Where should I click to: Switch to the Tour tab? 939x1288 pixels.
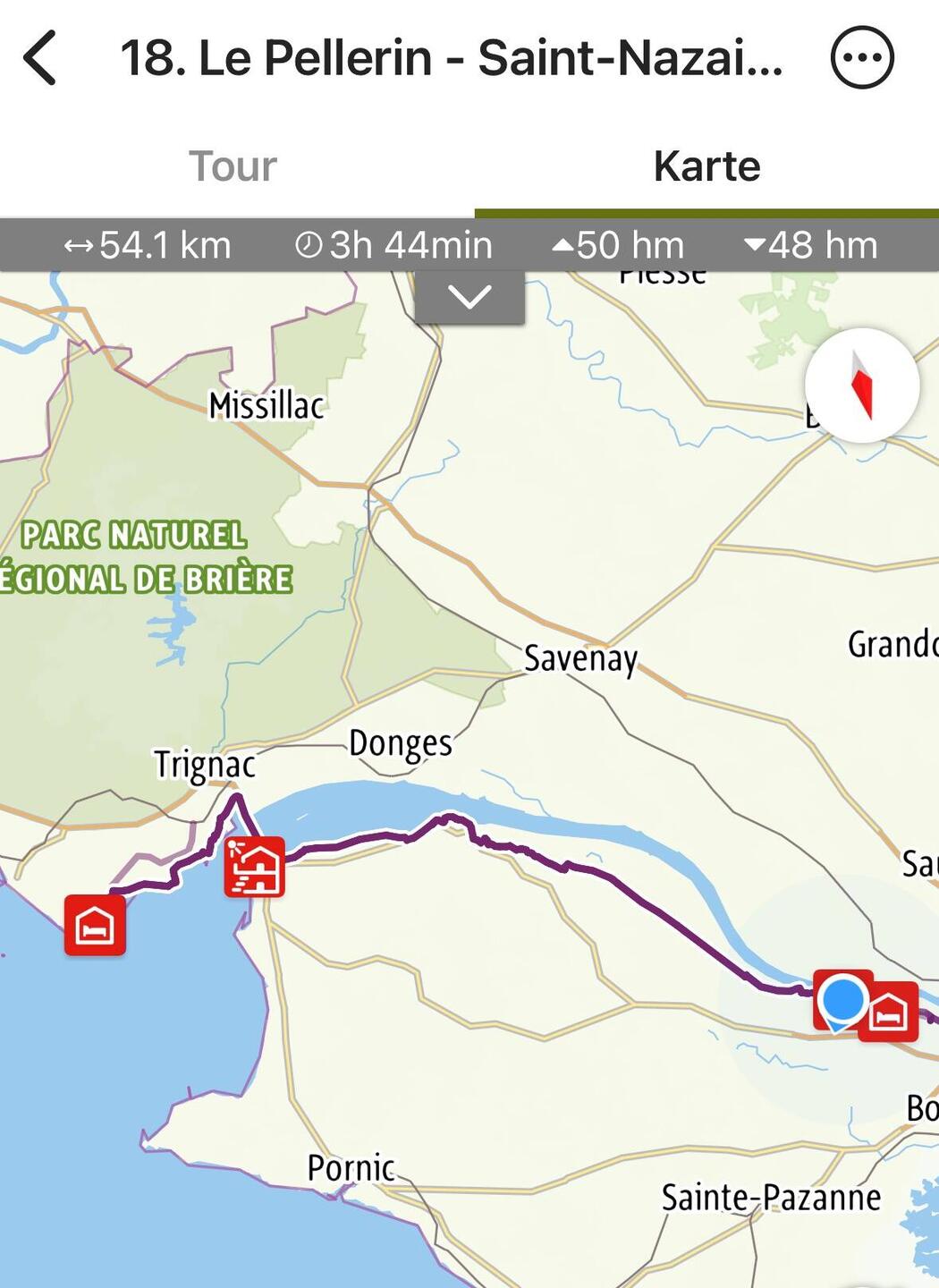[233, 166]
